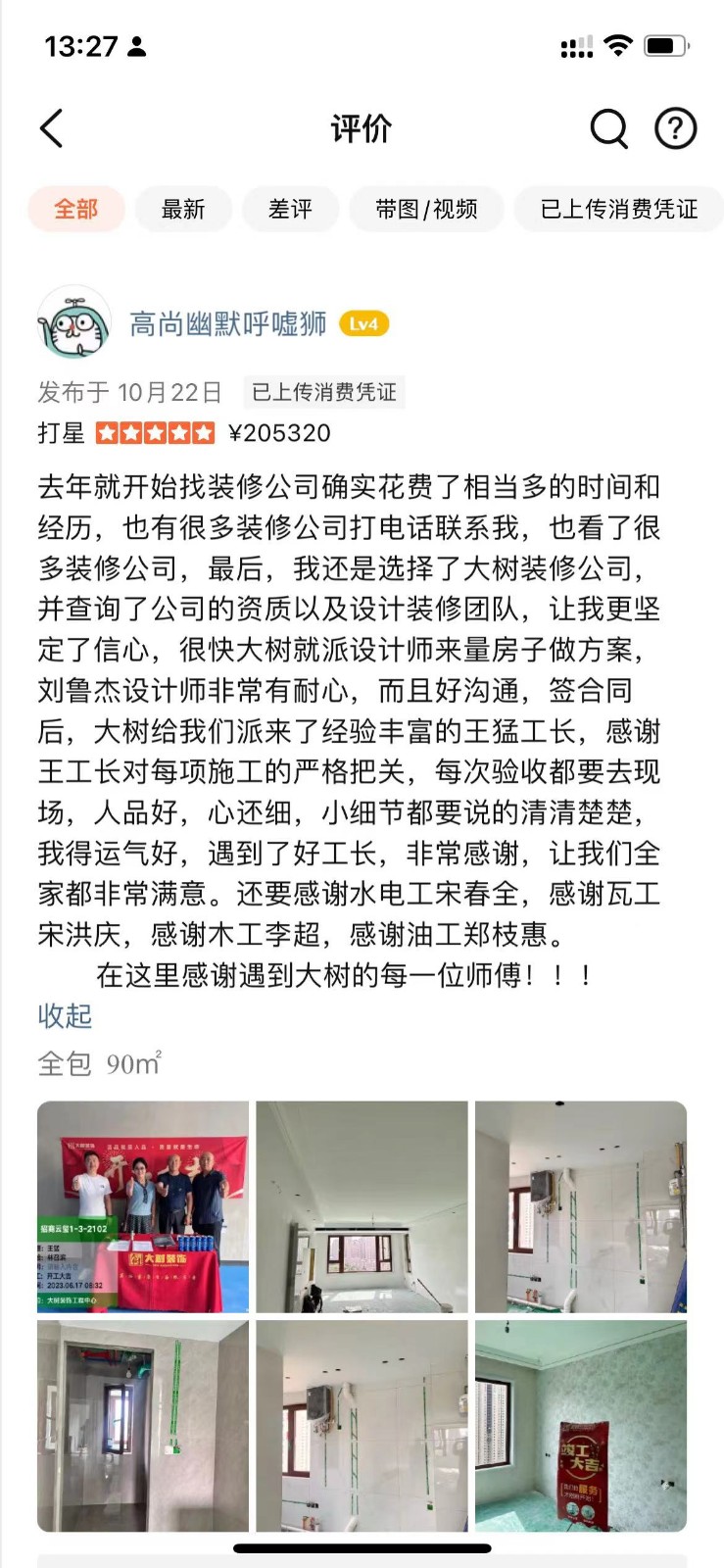This screenshot has height=1568, width=724.
Task: Show reviews with 带图/视频
Action: point(426,209)
